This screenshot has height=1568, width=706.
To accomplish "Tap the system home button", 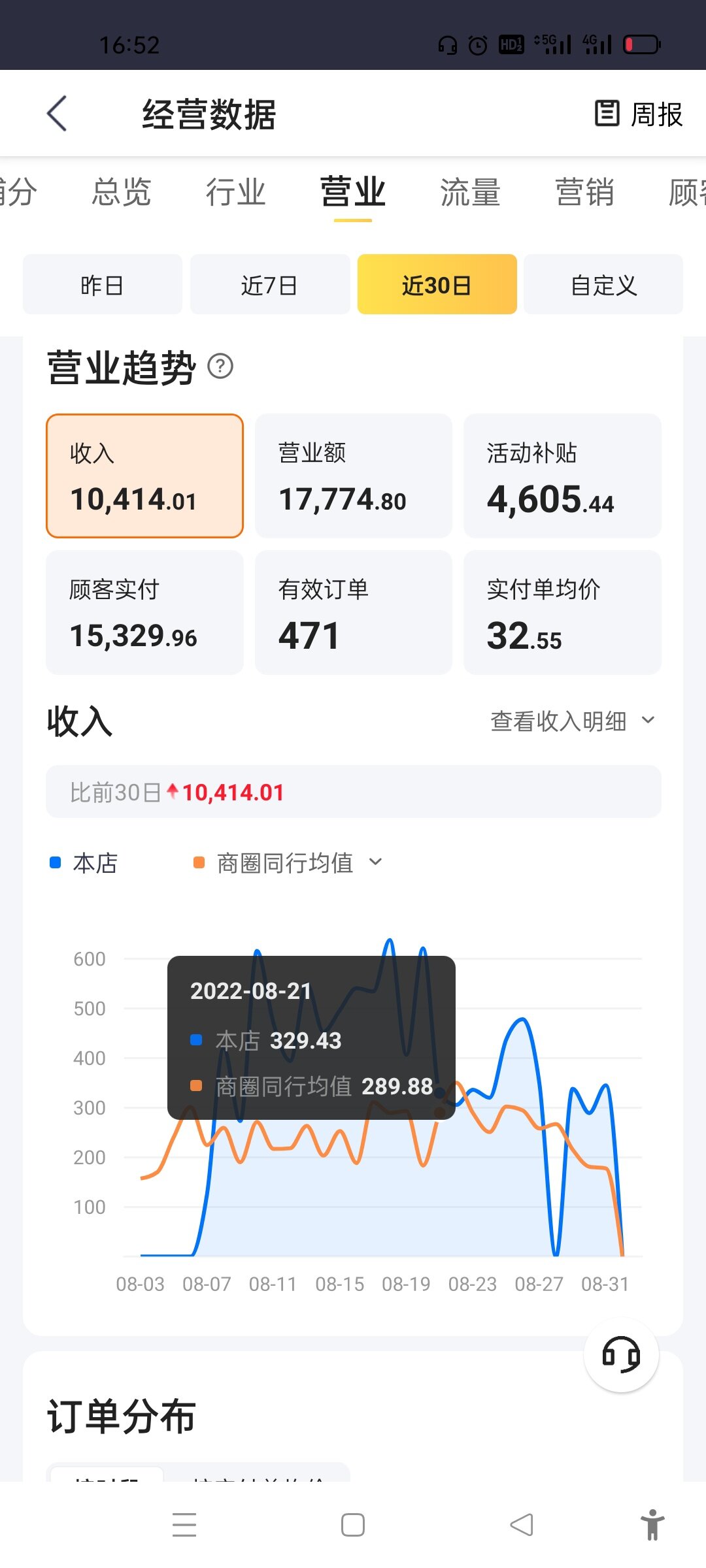I will [x=353, y=1526].
